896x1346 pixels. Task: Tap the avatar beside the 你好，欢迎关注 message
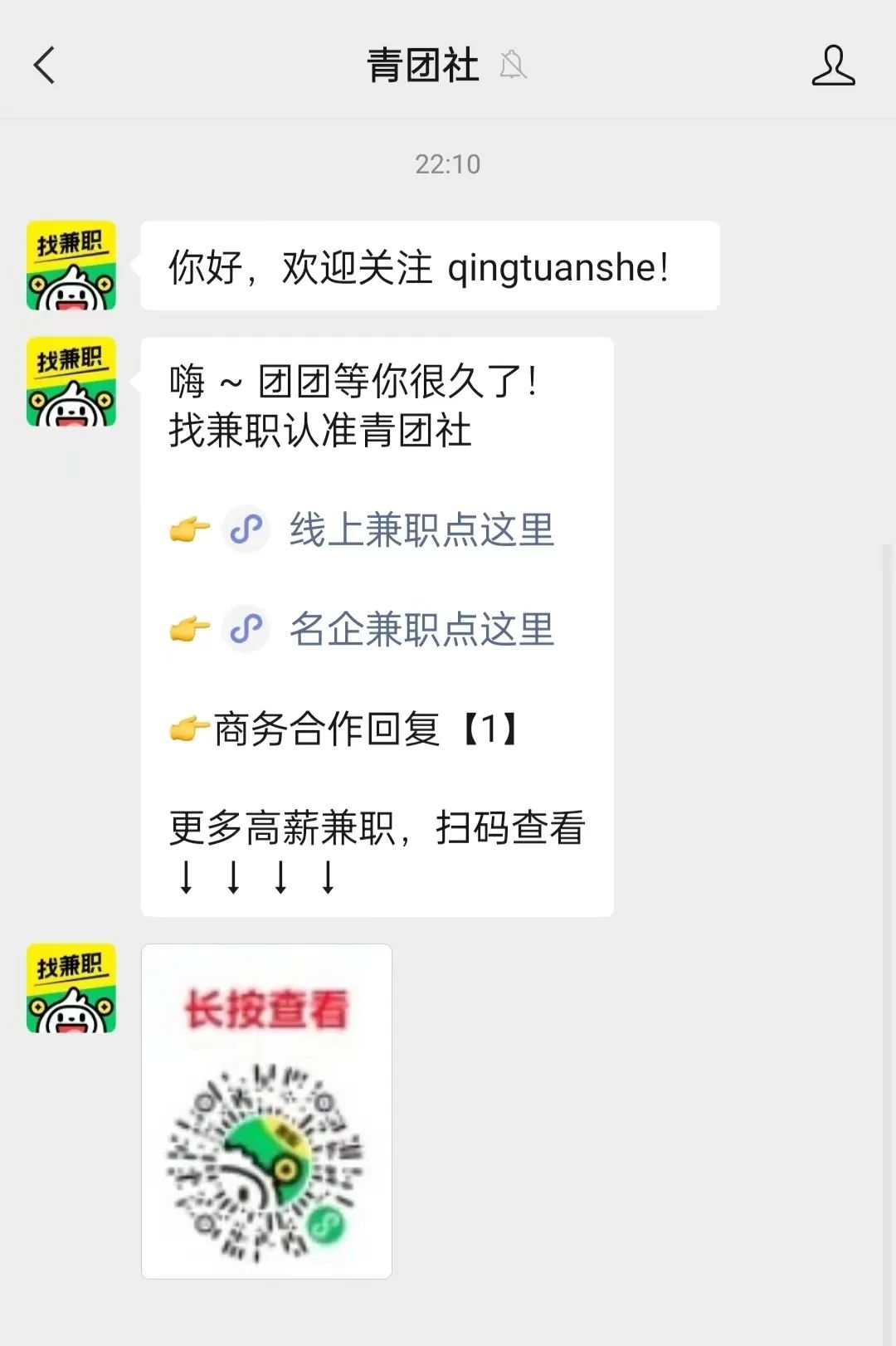tap(71, 266)
